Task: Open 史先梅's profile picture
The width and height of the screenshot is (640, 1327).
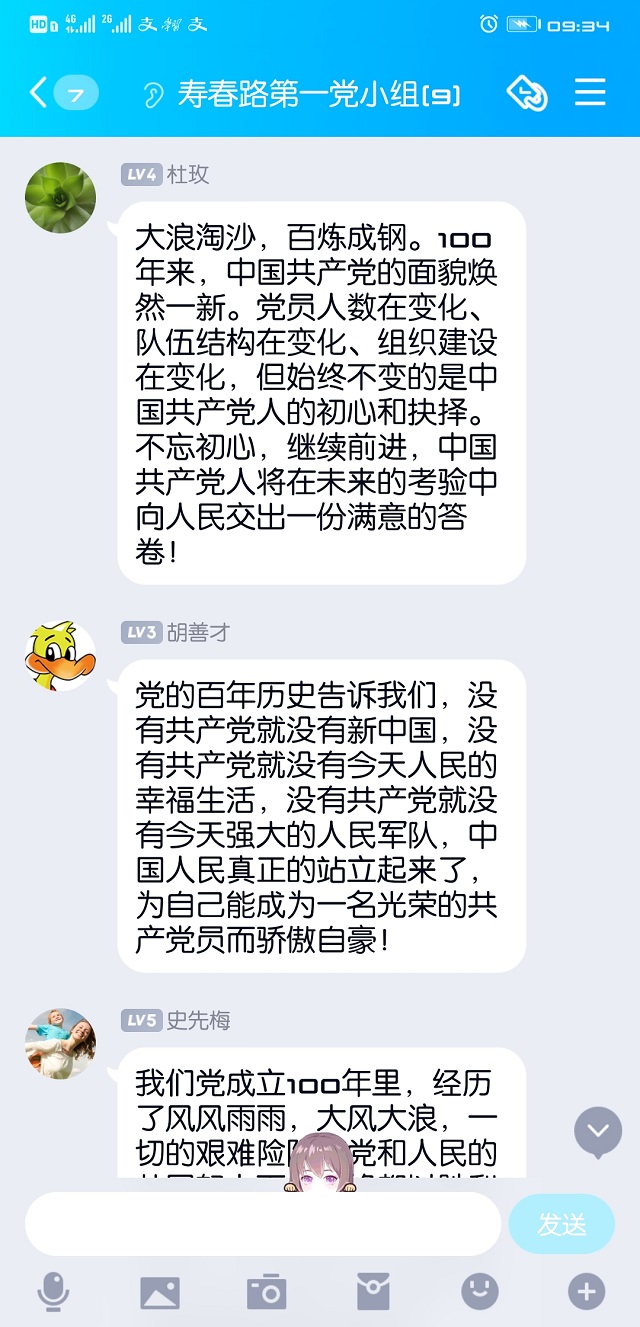Action: [60, 1043]
